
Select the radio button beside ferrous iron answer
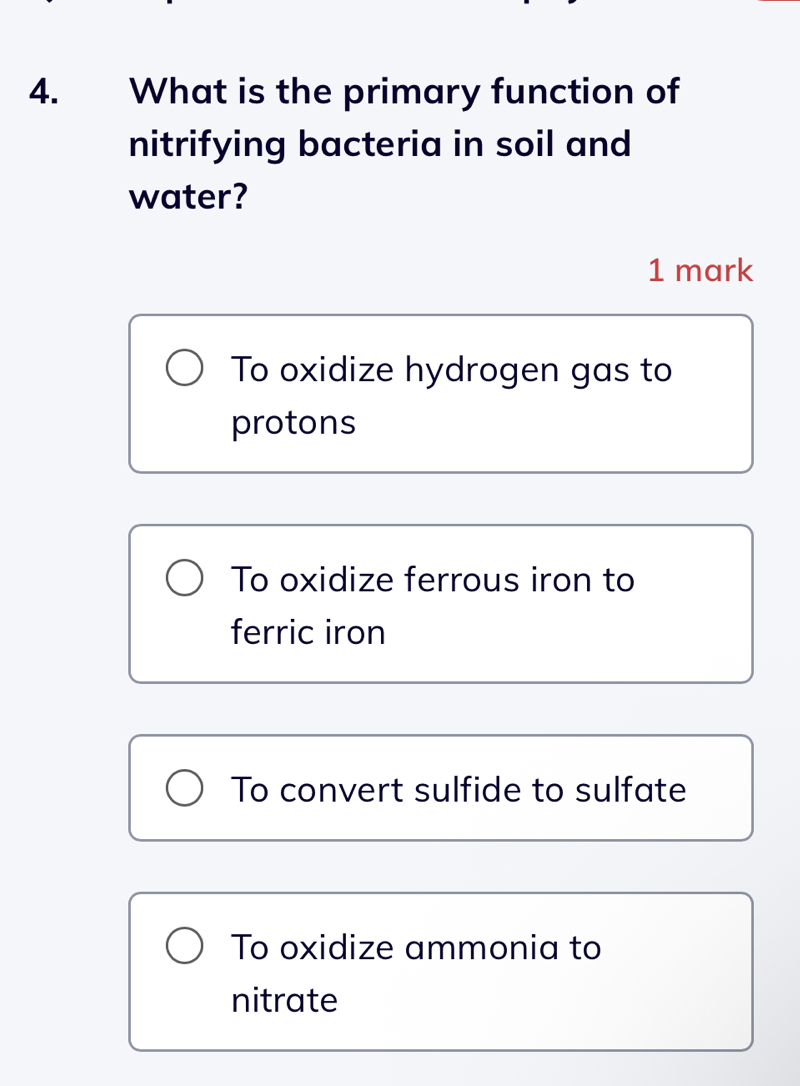pos(184,577)
